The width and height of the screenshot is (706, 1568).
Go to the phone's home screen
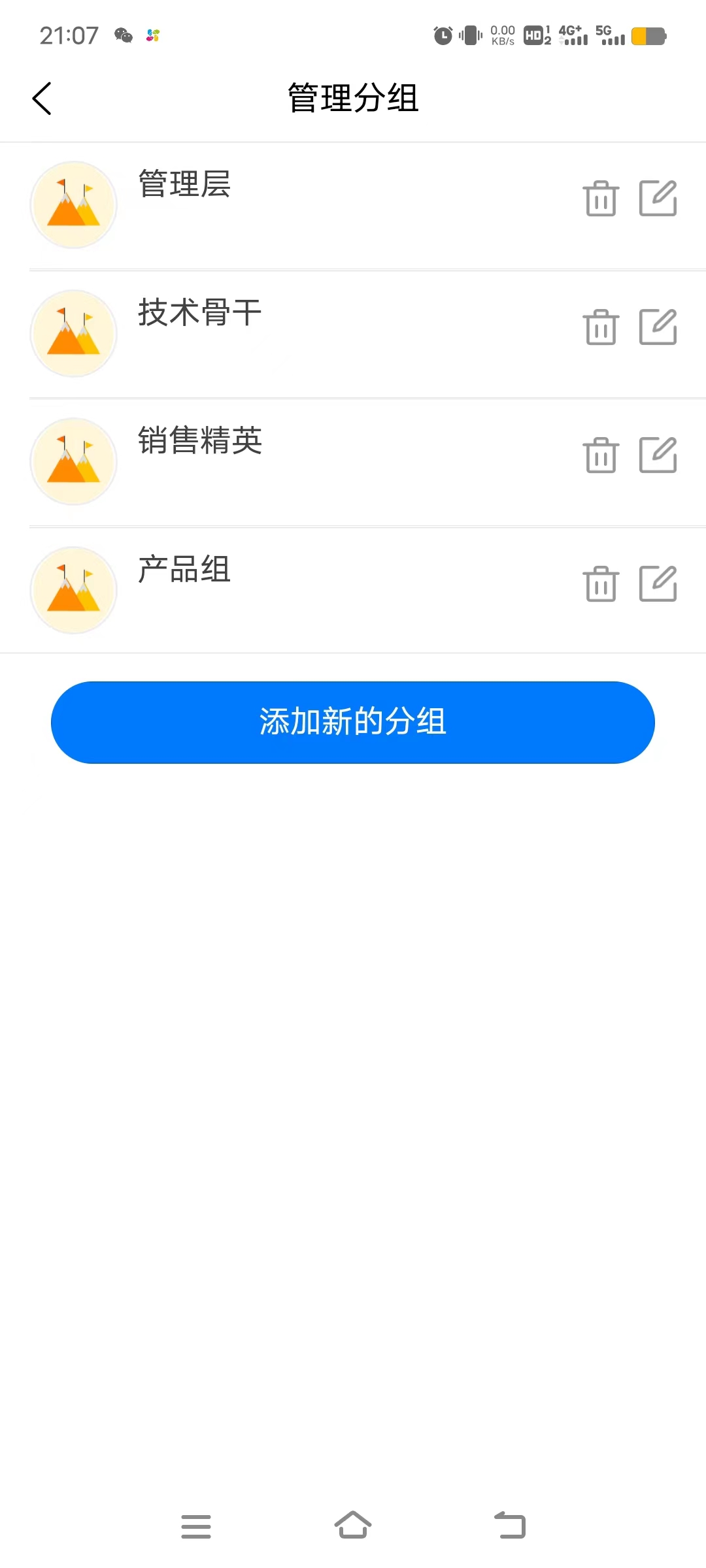pyautogui.click(x=353, y=1525)
